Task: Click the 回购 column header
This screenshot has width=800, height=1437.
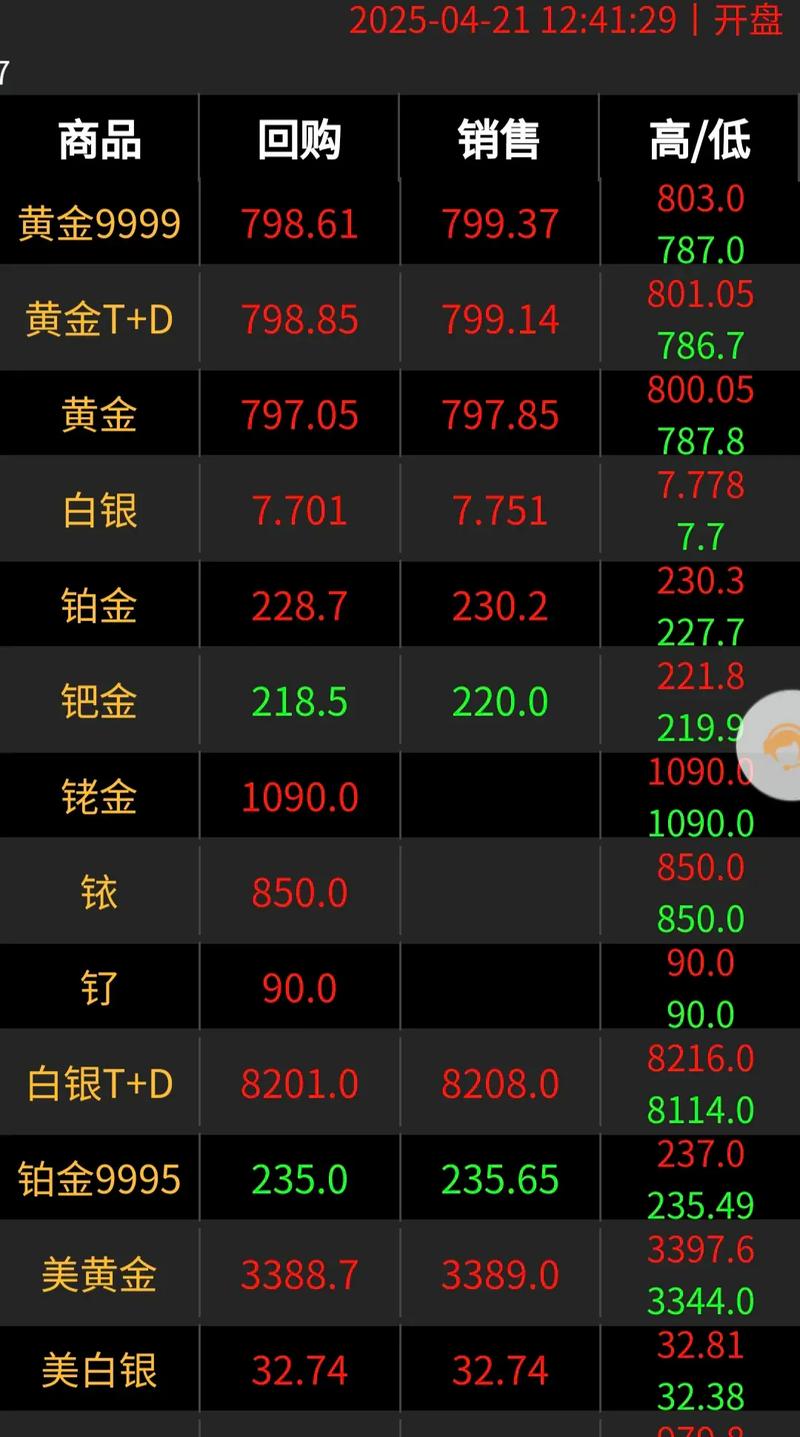Action: tap(299, 140)
